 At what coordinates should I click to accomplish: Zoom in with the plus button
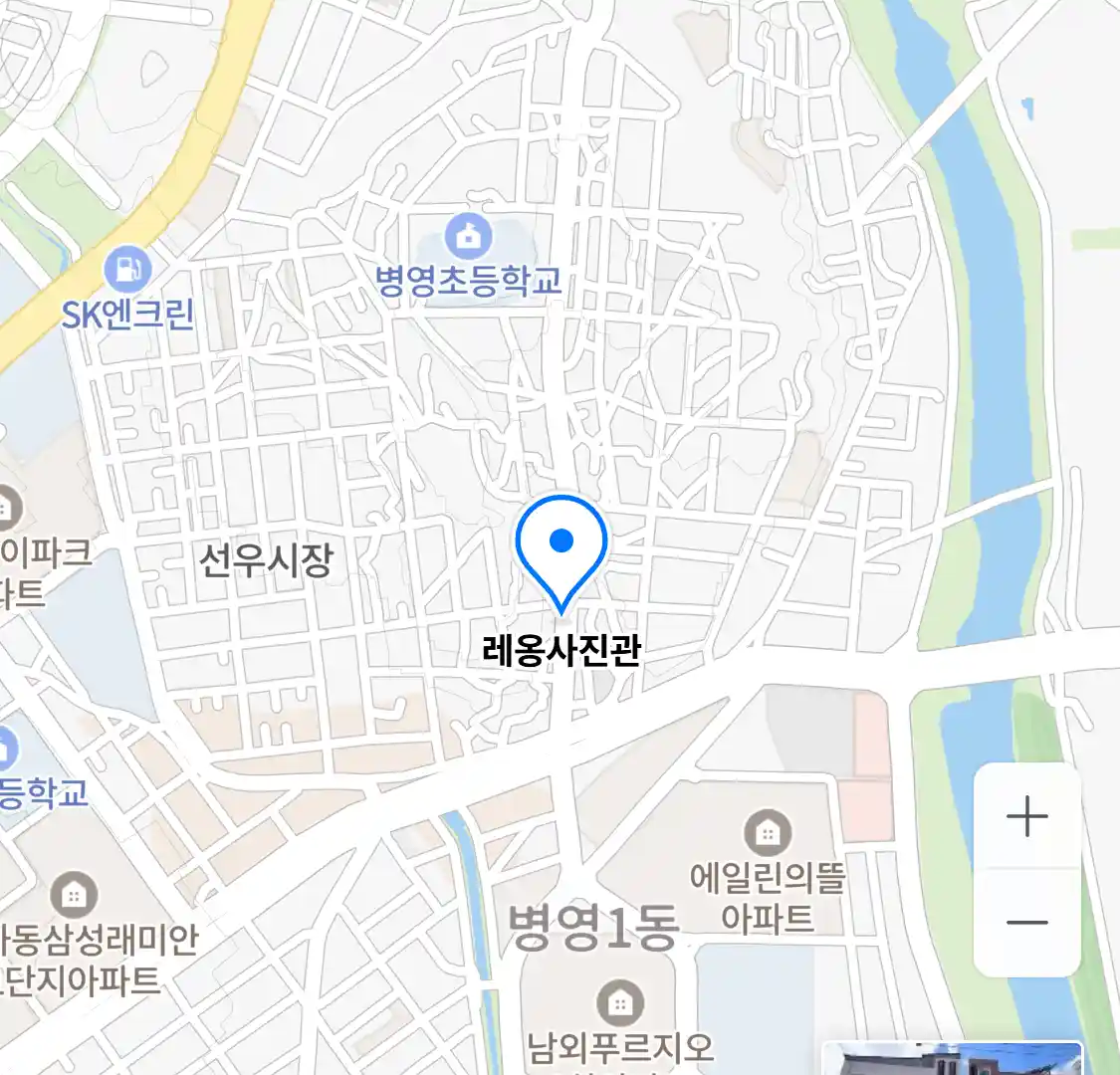pyautogui.click(x=1026, y=817)
